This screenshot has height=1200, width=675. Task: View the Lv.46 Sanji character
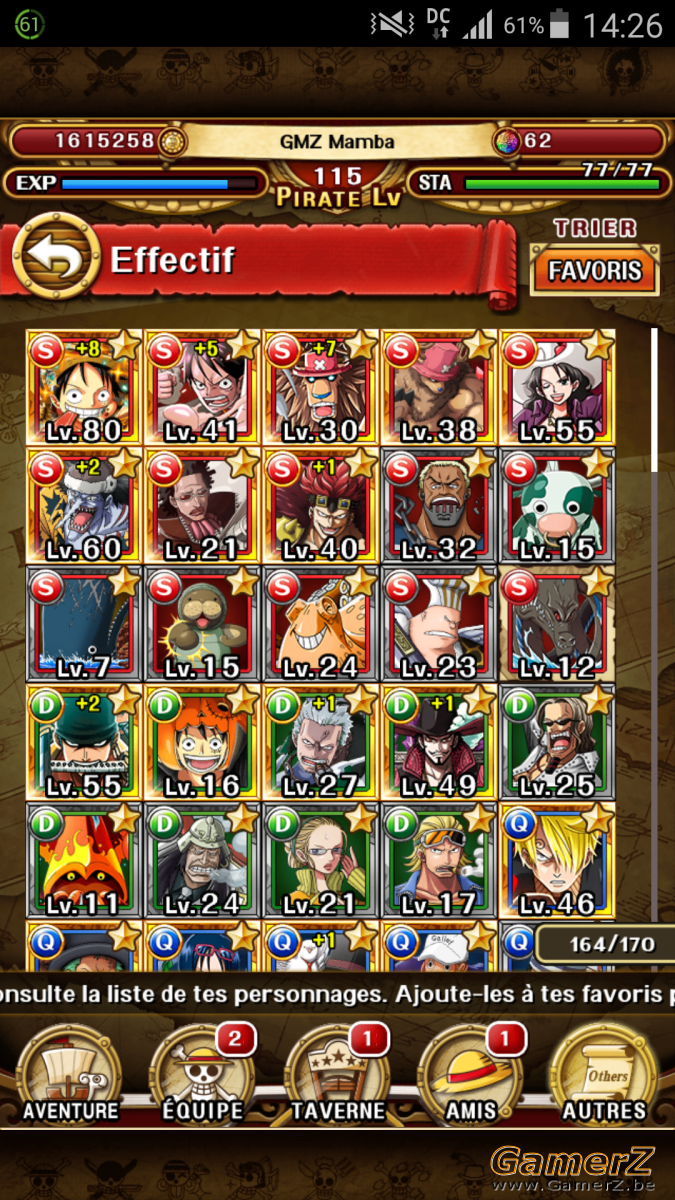pyautogui.click(x=557, y=861)
